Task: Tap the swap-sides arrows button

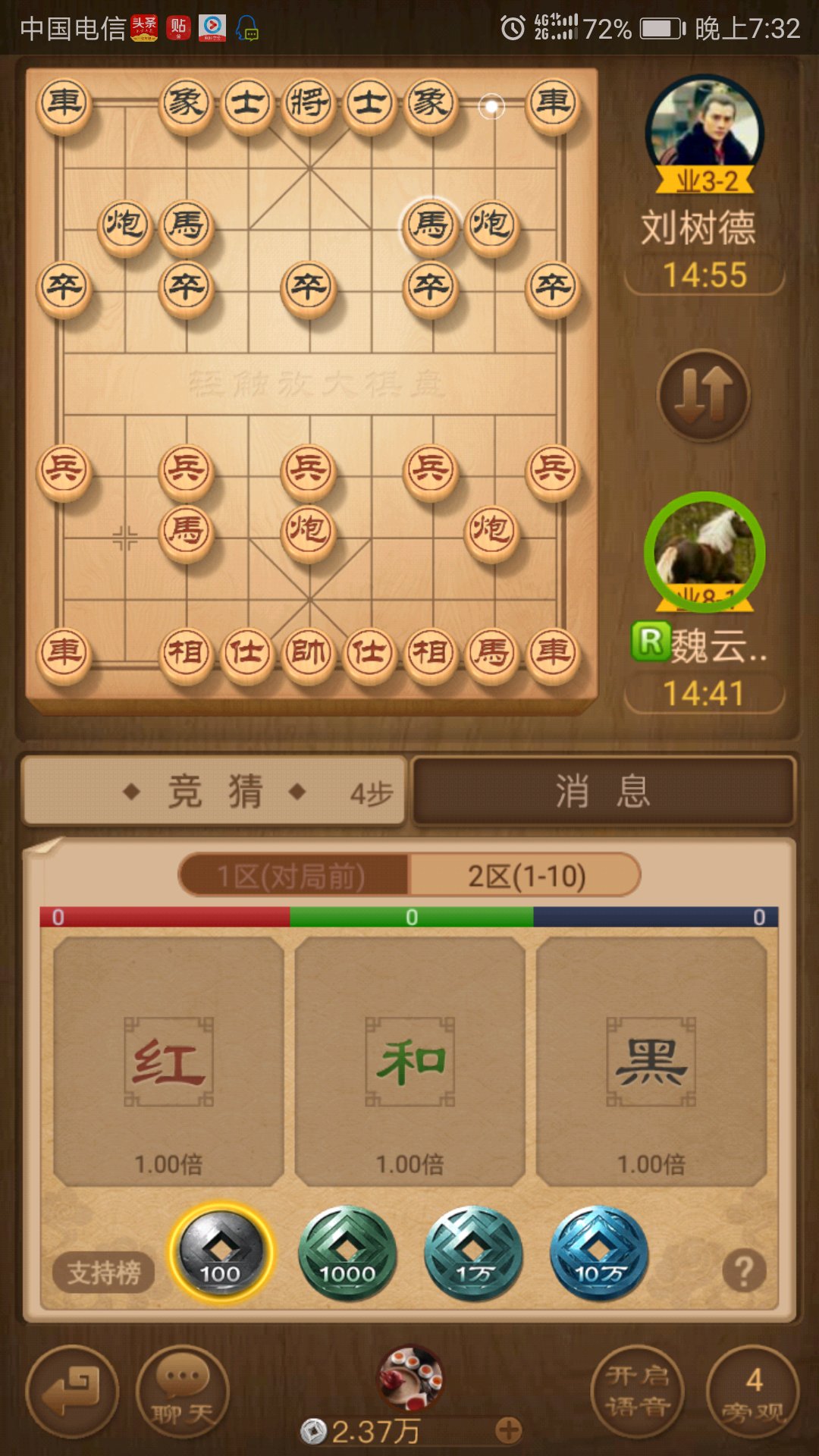Action: pos(704,395)
